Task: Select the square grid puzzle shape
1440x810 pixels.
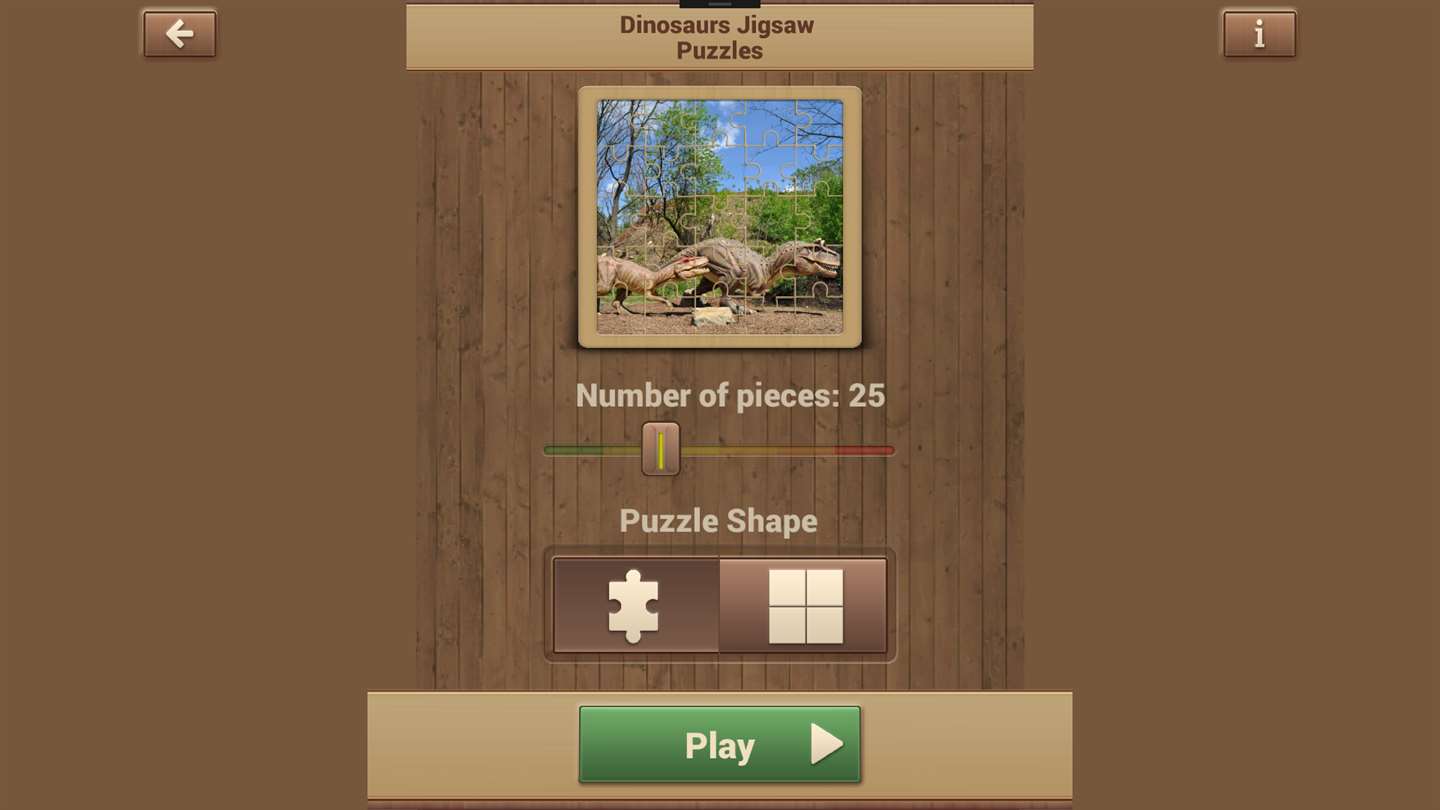Action: click(x=804, y=606)
